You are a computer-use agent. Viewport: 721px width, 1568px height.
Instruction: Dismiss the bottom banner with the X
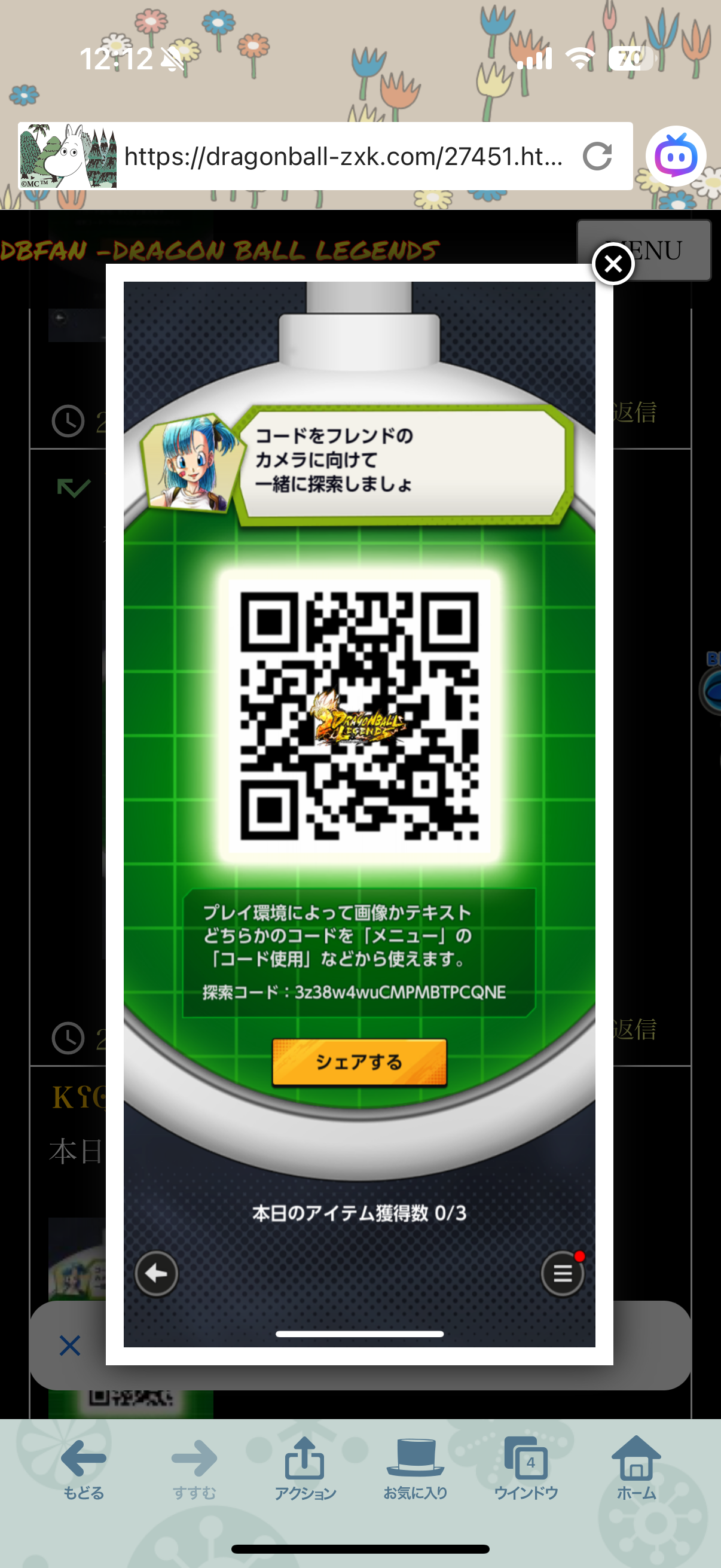point(70,1345)
